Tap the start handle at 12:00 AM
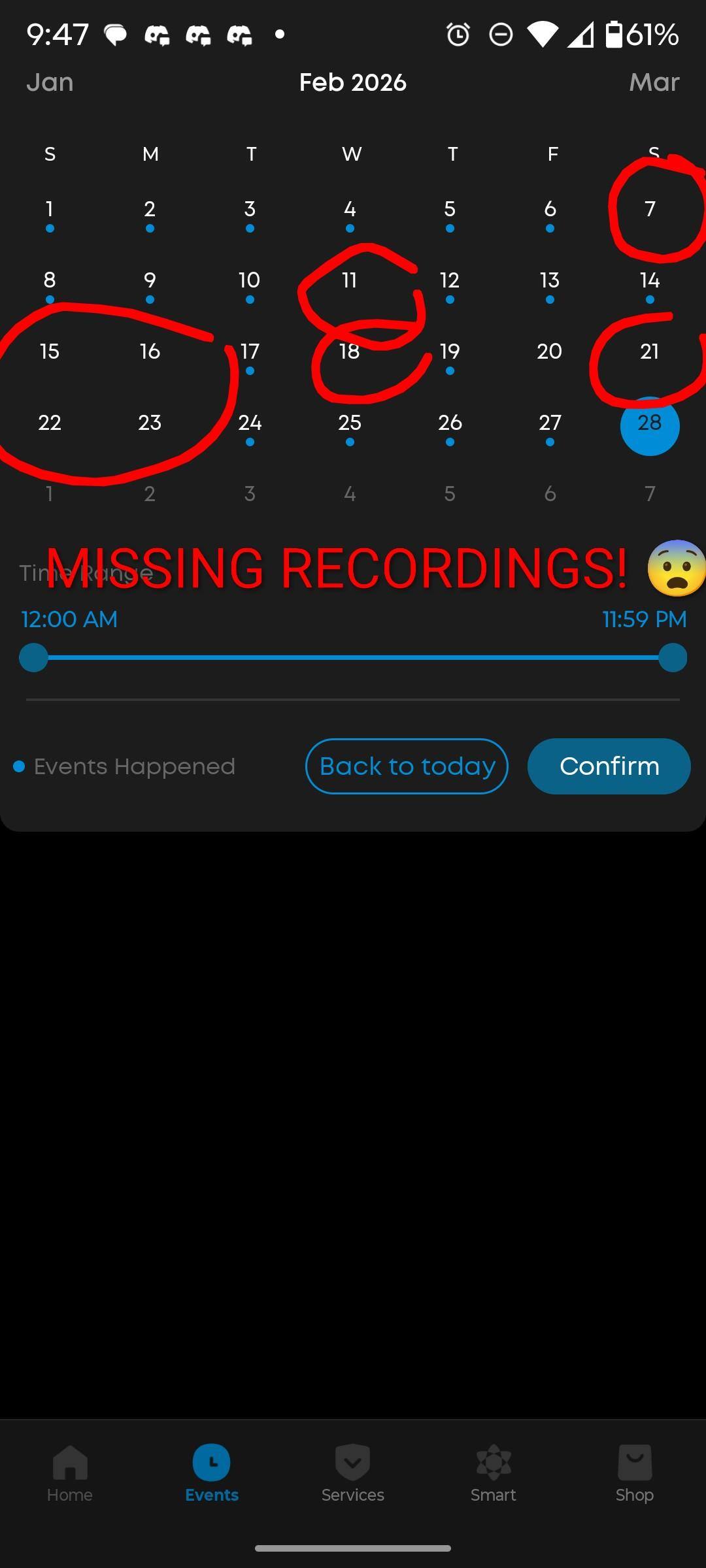Viewport: 706px width, 1568px height. [x=34, y=657]
